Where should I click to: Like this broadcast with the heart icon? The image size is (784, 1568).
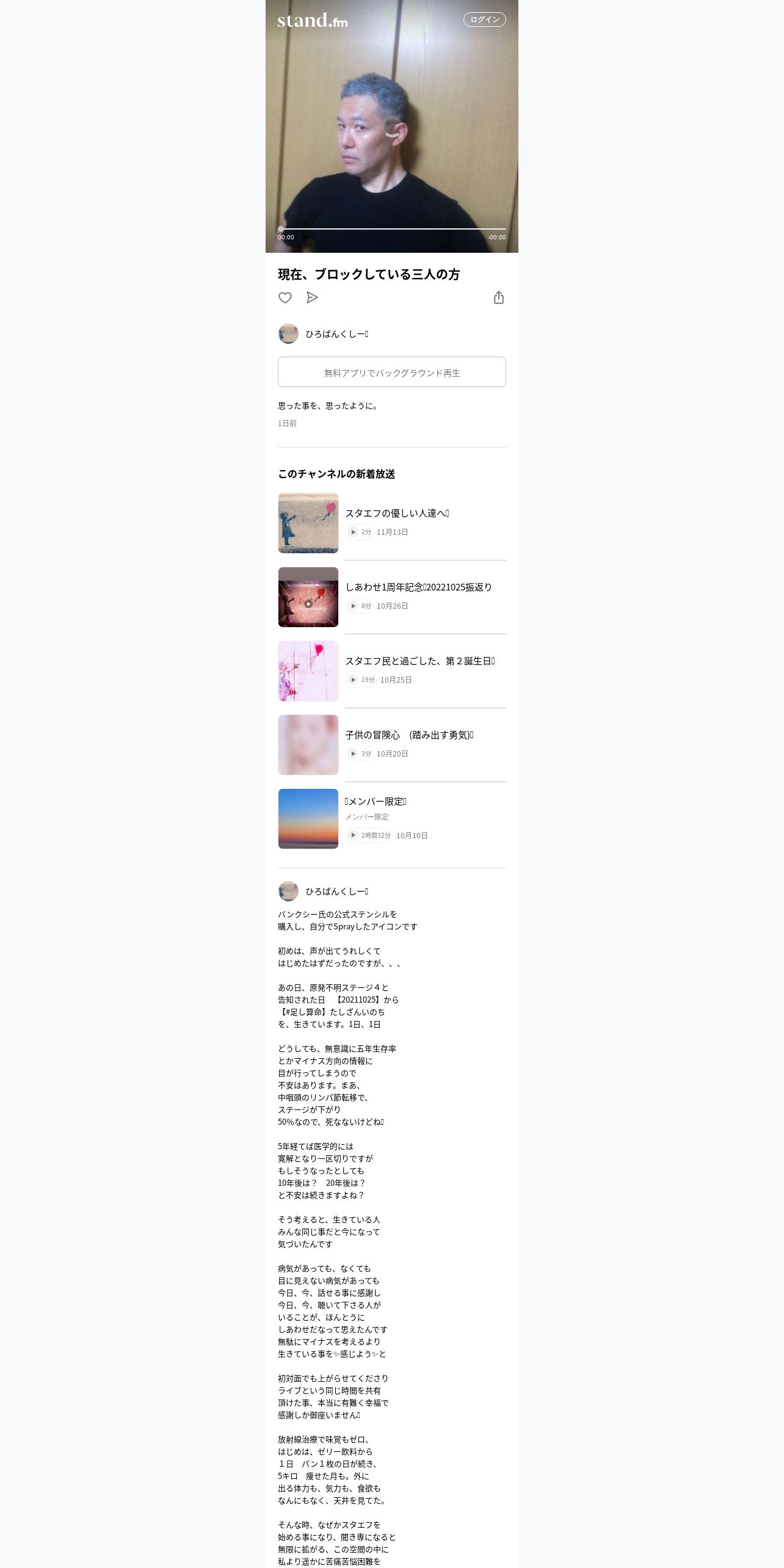285,297
